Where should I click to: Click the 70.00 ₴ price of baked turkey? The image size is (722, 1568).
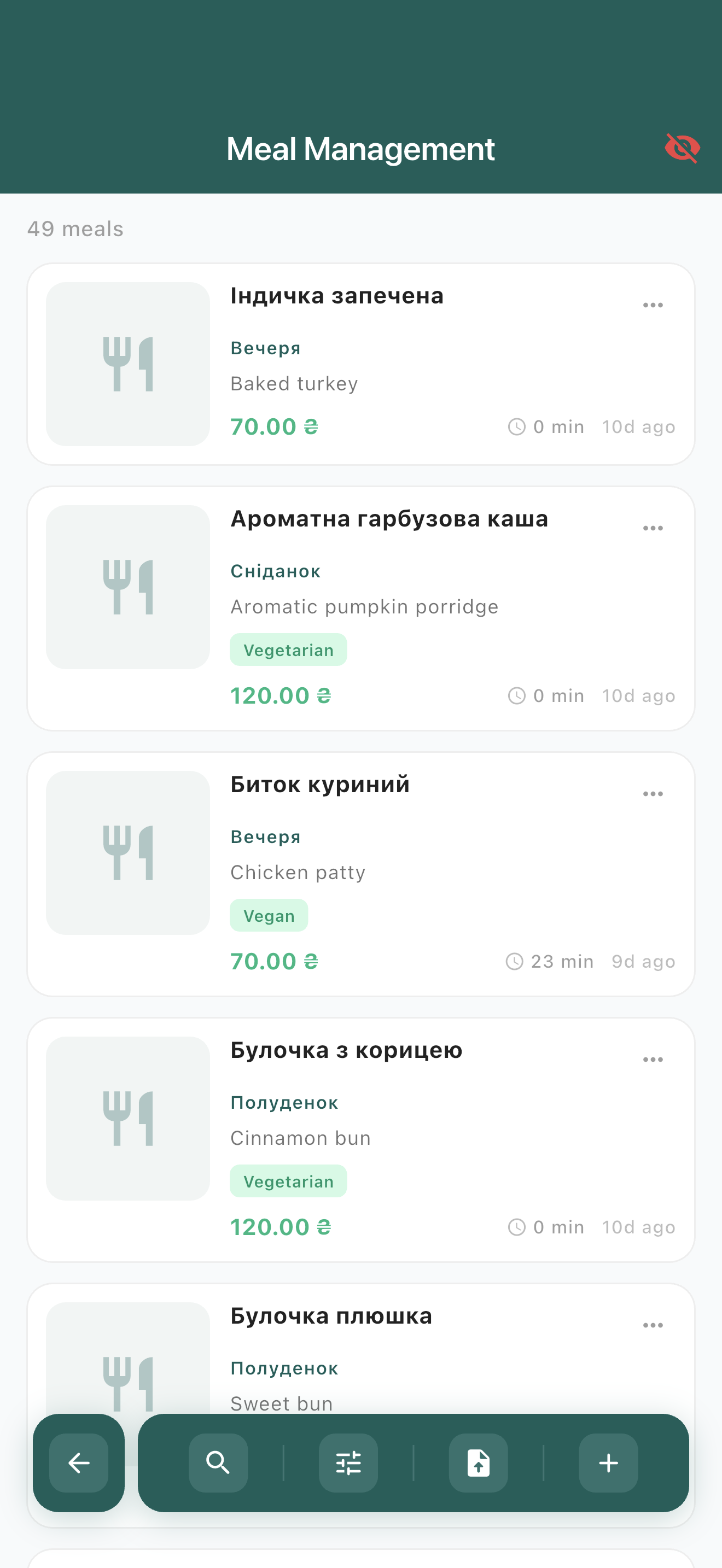pyautogui.click(x=273, y=426)
